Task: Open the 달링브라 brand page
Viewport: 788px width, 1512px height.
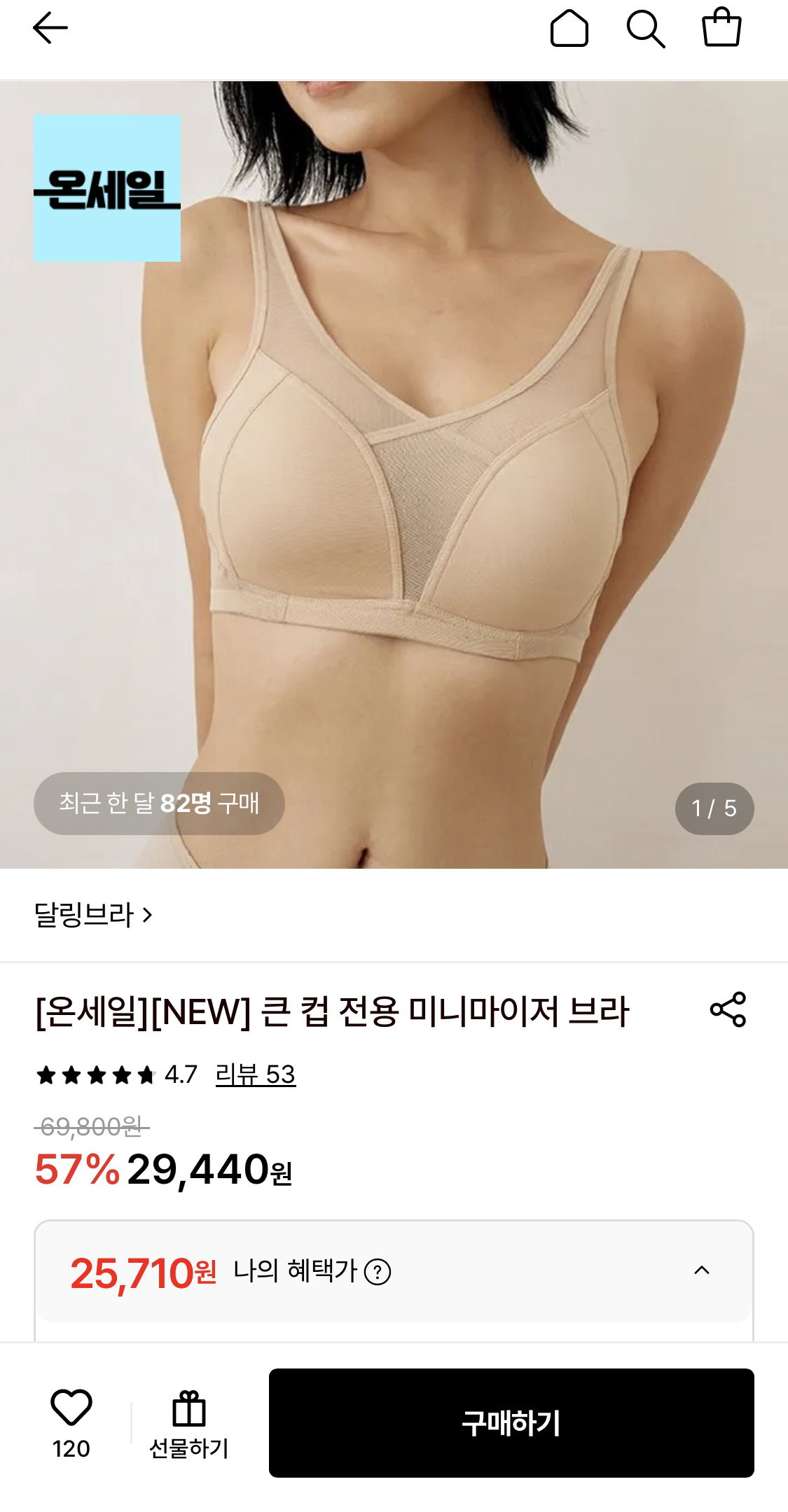Action: (x=93, y=915)
